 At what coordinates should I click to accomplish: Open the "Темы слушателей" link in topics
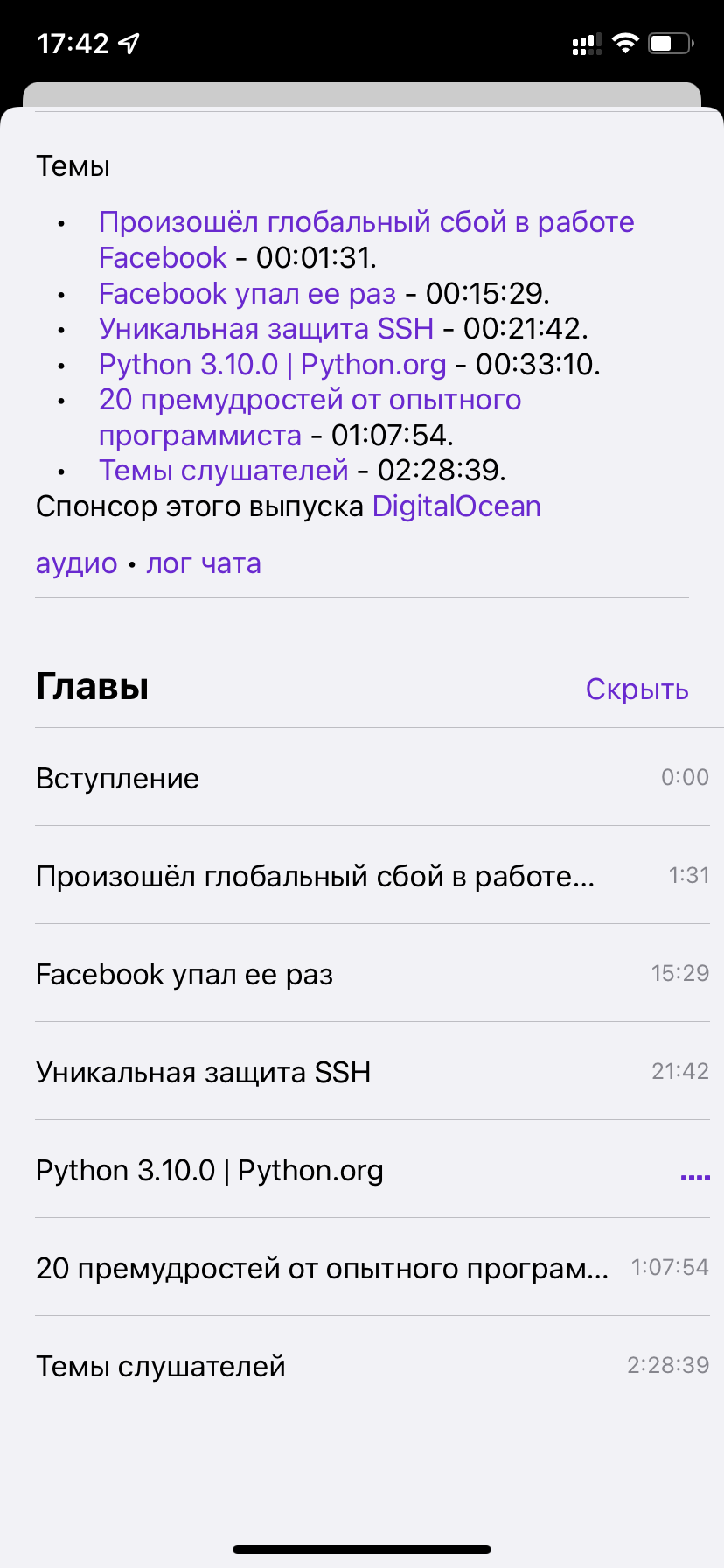(223, 471)
